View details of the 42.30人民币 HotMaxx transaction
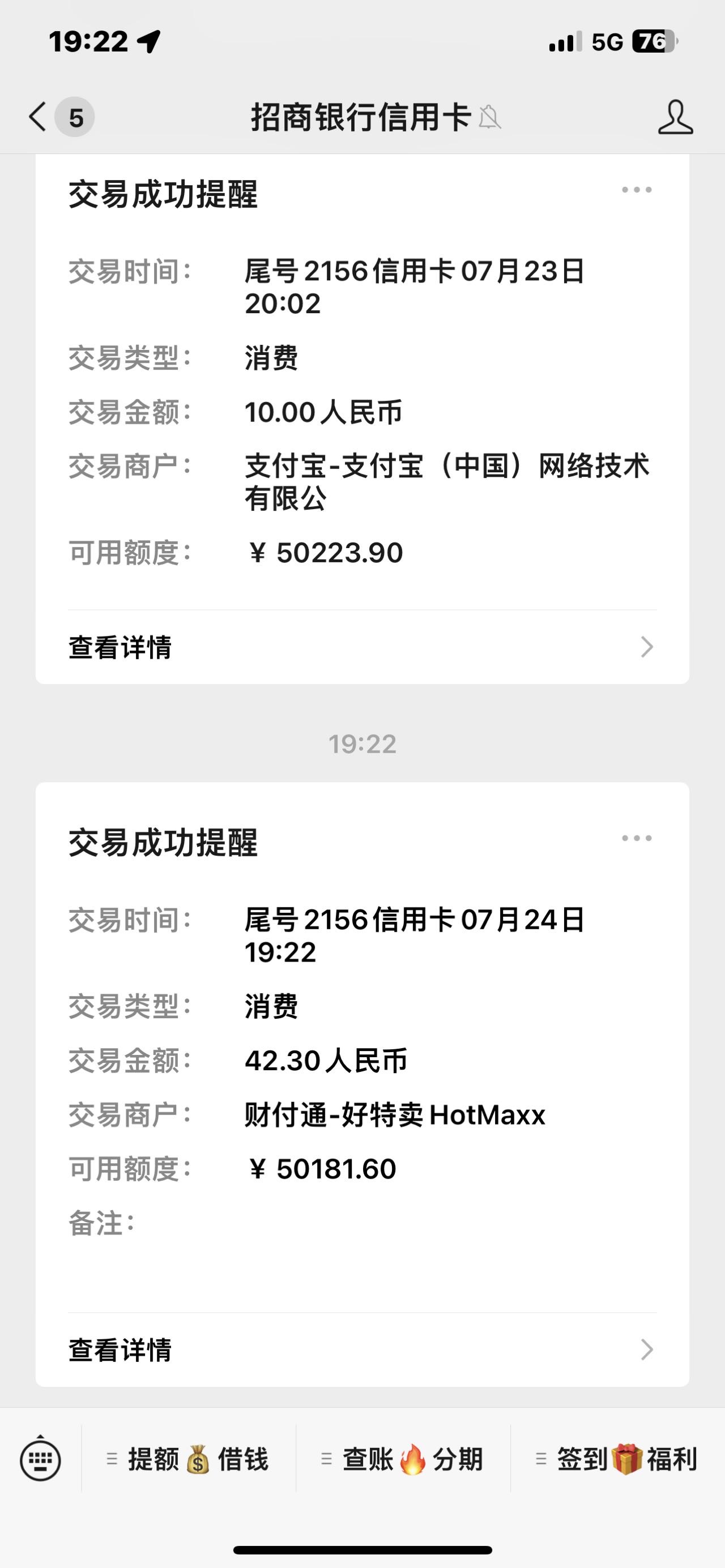 tap(362, 1350)
